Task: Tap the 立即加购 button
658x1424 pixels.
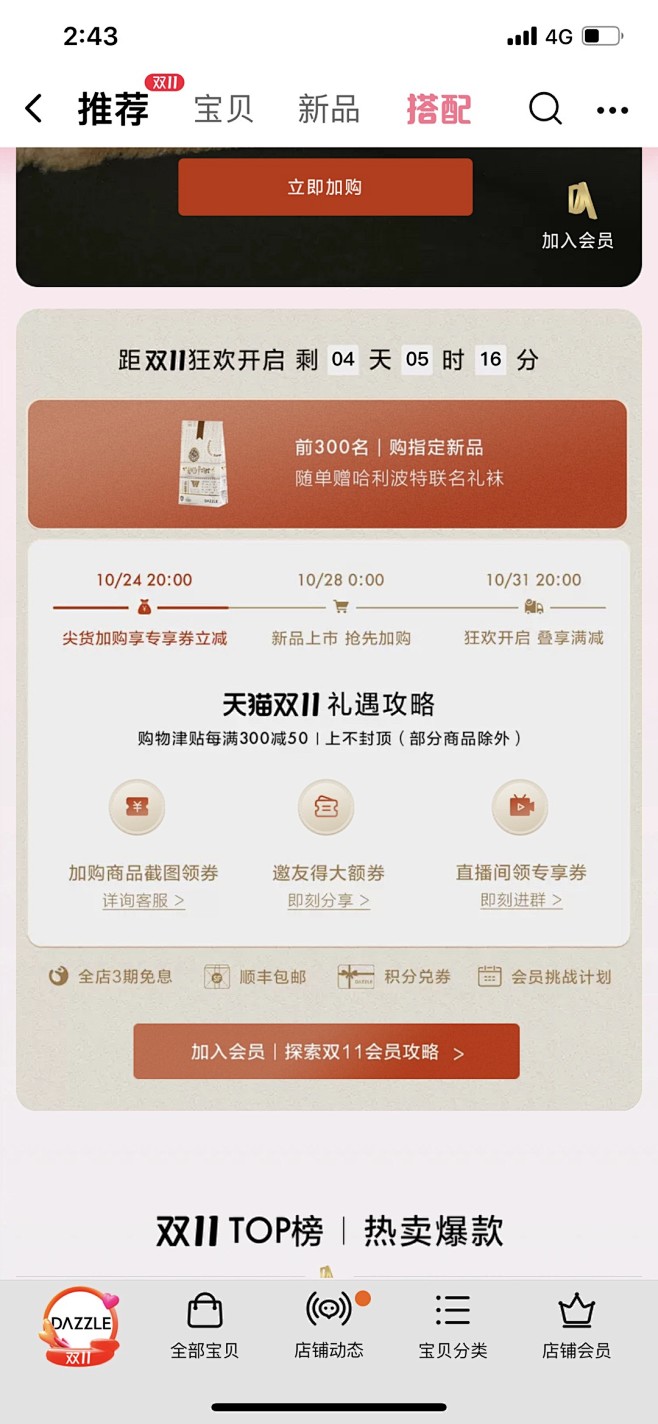Action: pyautogui.click(x=325, y=187)
